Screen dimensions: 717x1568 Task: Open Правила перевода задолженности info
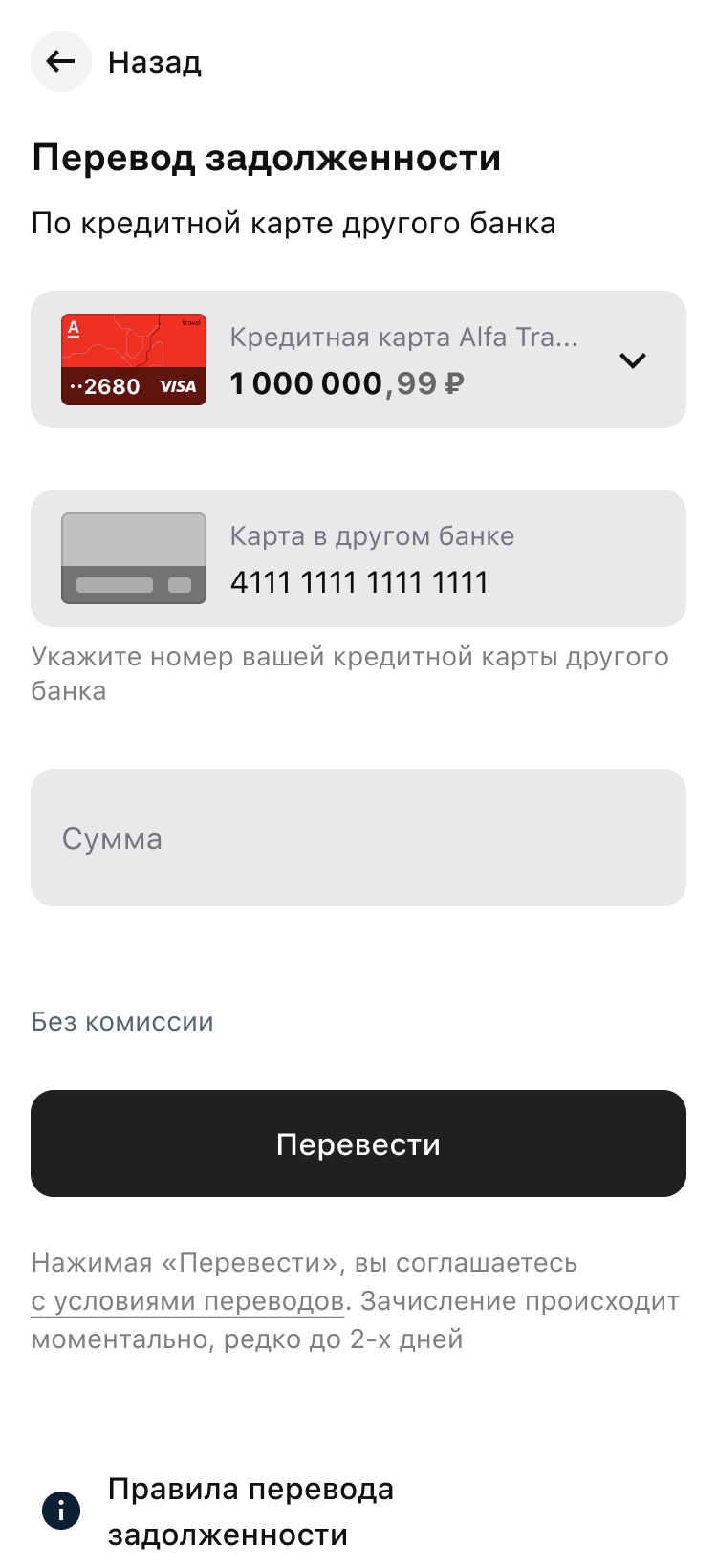tap(250, 1512)
